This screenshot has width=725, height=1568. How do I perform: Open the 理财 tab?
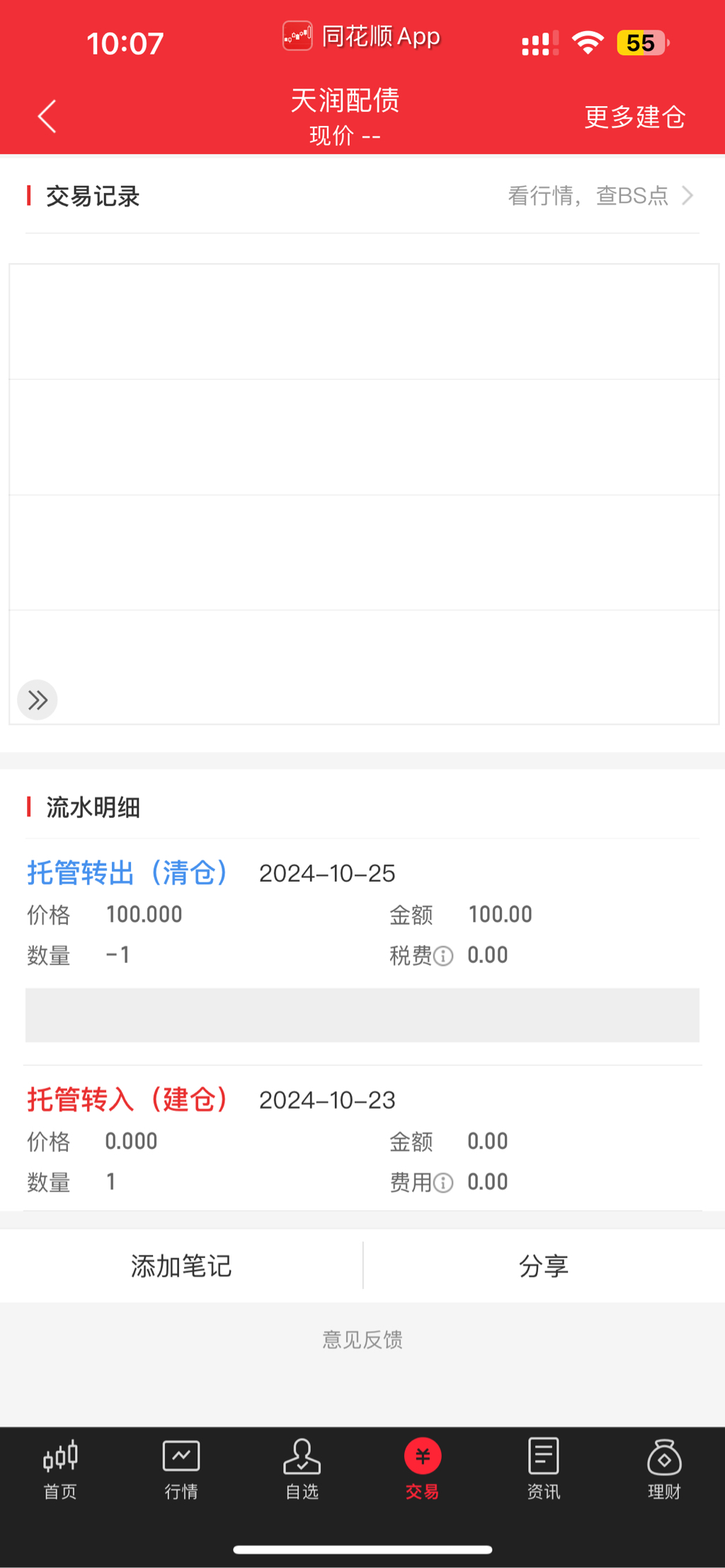click(664, 1469)
